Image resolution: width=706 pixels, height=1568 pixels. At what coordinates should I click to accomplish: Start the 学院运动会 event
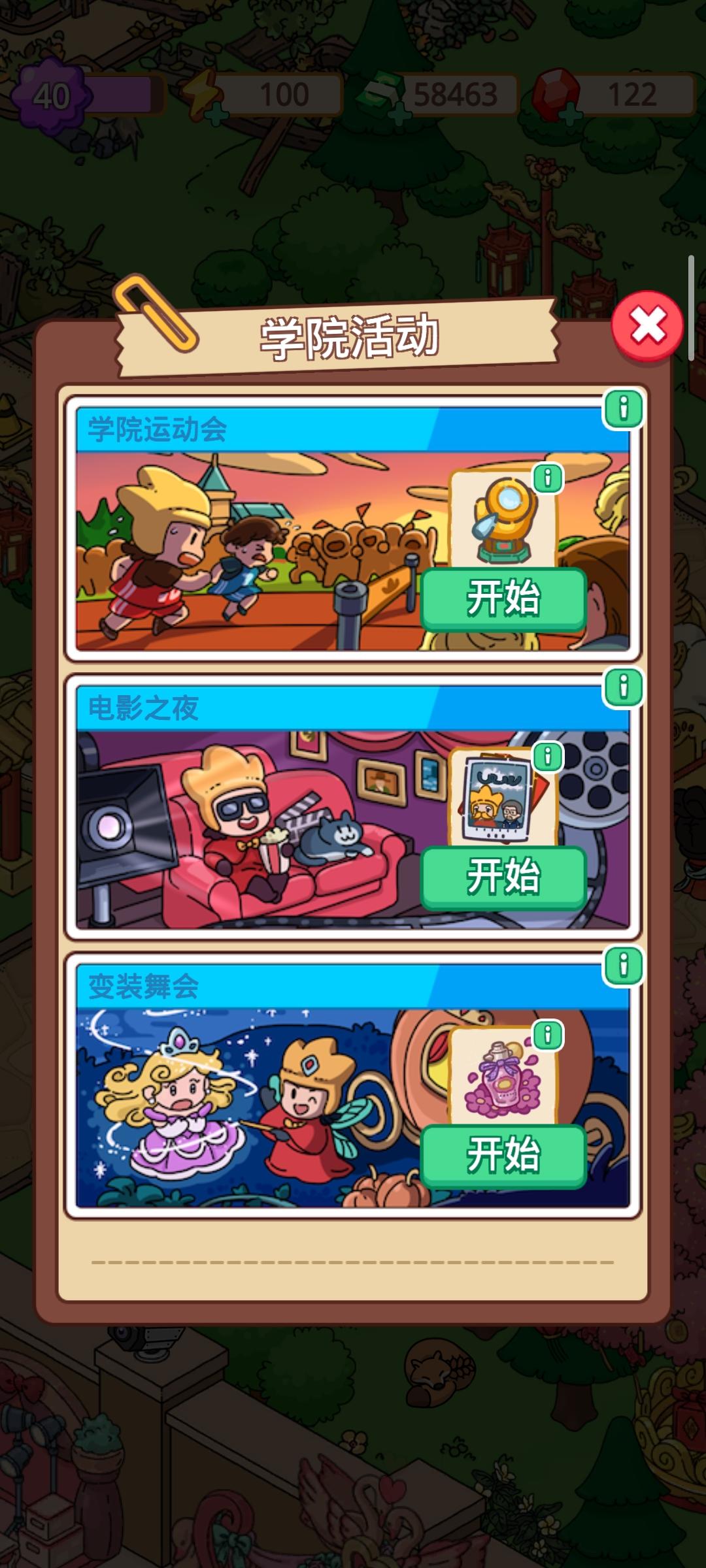(x=503, y=598)
